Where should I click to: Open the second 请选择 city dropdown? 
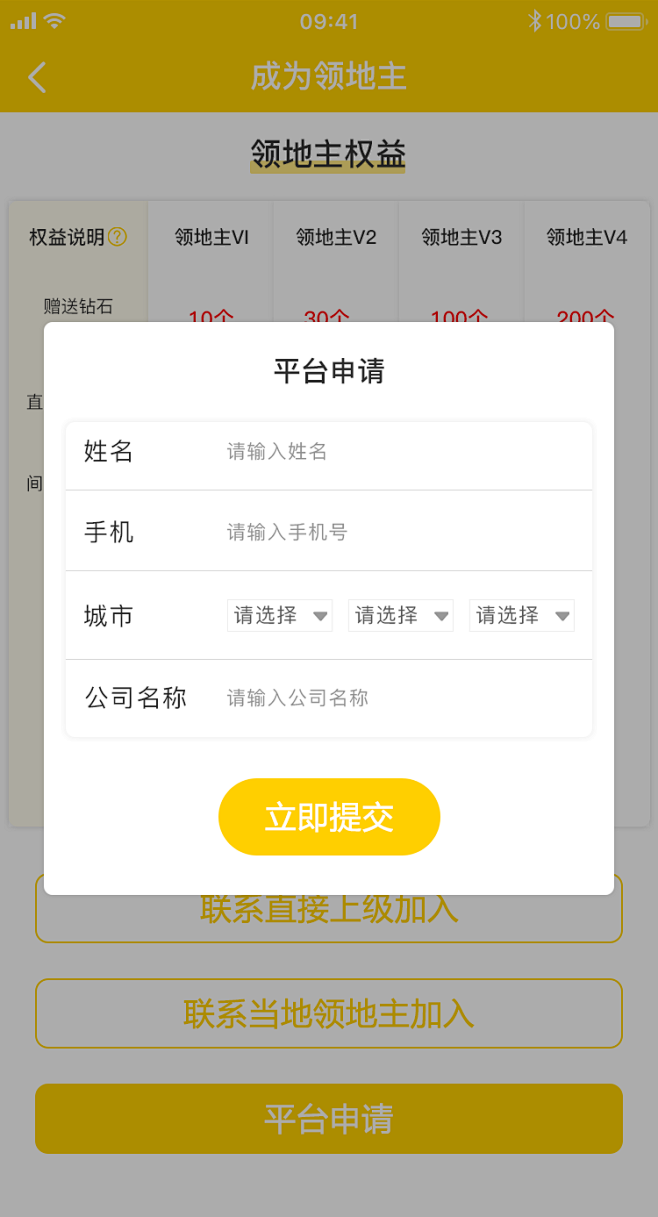point(401,616)
